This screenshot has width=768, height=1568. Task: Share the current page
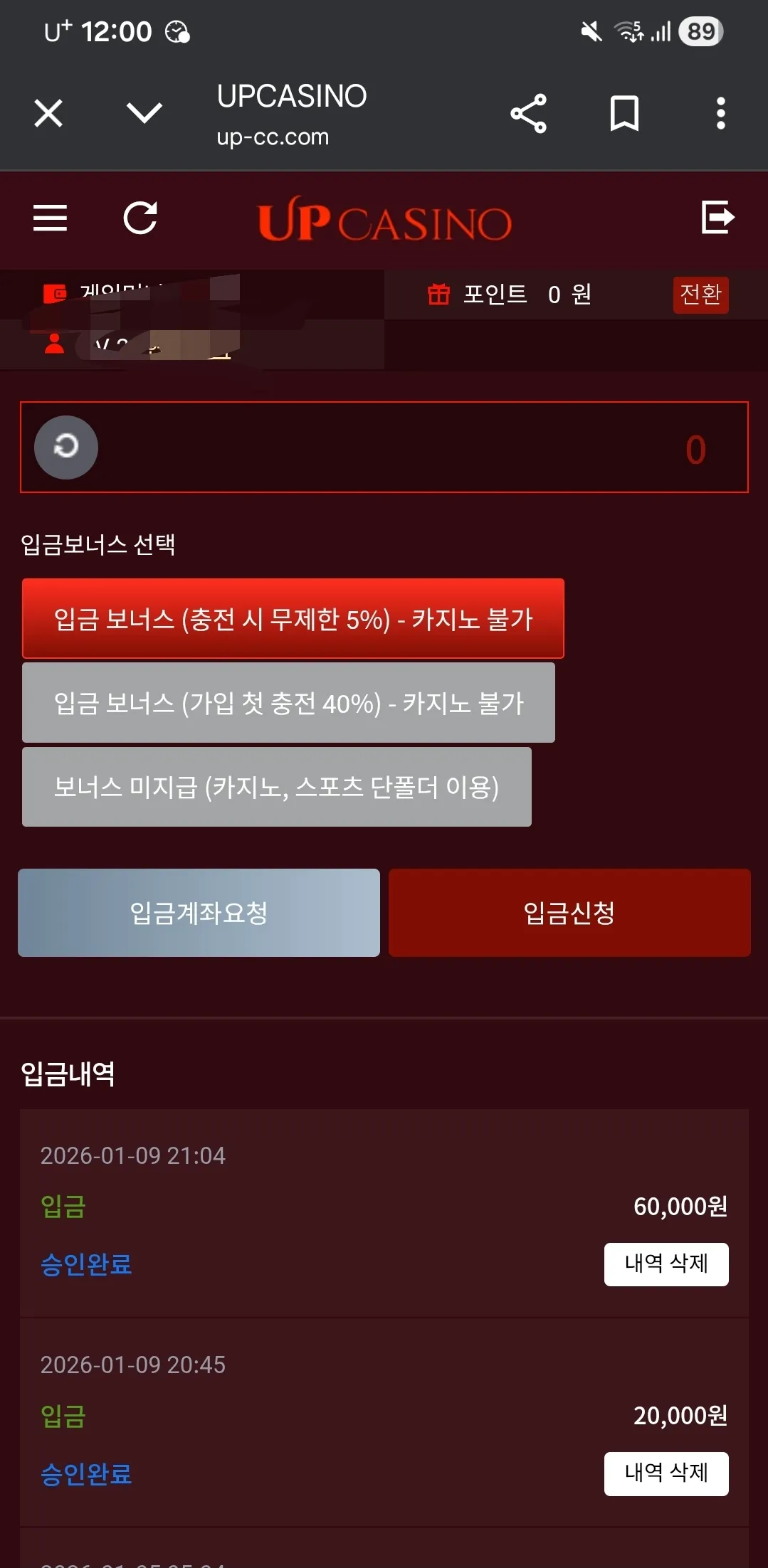tap(529, 113)
